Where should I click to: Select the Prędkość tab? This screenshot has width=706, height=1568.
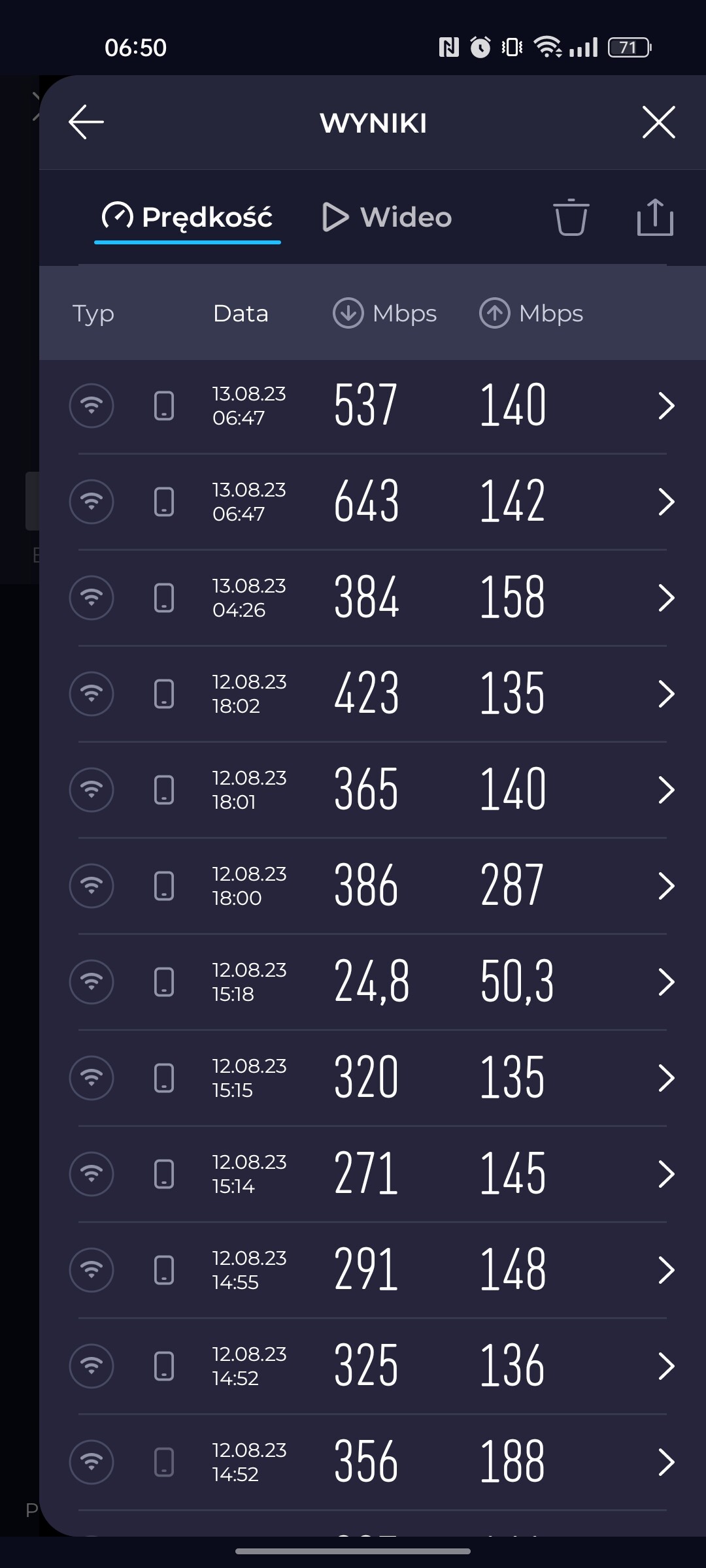(x=188, y=218)
